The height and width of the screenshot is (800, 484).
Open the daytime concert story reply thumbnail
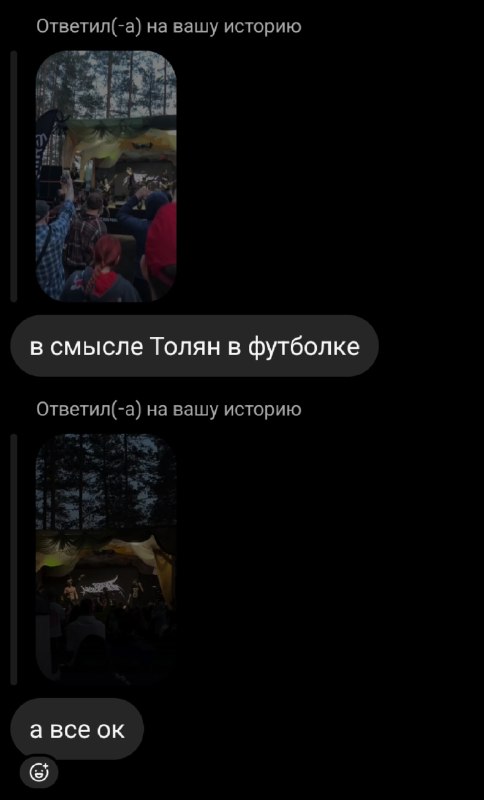tap(106, 176)
